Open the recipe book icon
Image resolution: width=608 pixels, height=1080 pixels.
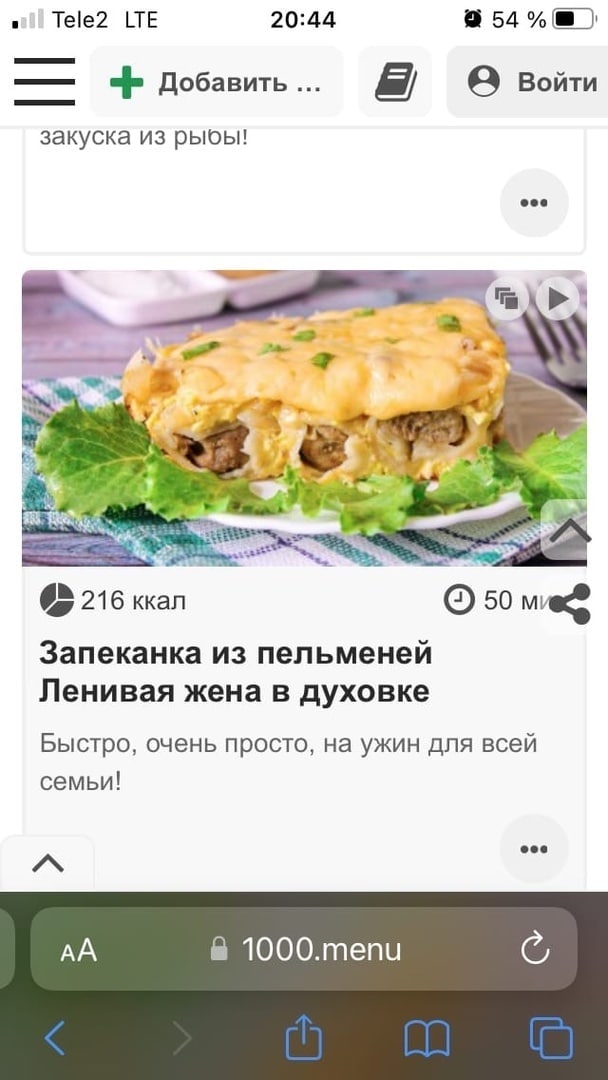click(395, 82)
